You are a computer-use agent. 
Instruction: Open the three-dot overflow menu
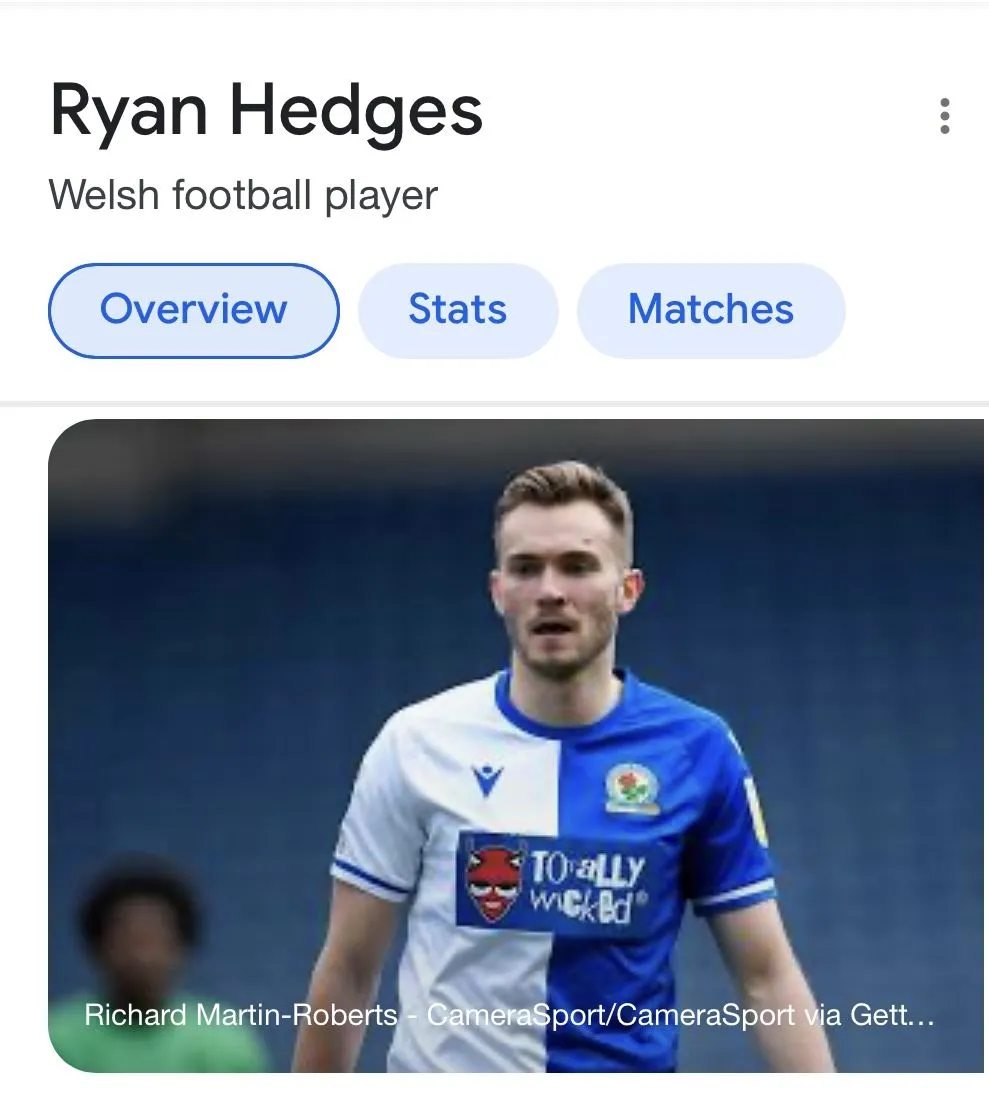[944, 116]
